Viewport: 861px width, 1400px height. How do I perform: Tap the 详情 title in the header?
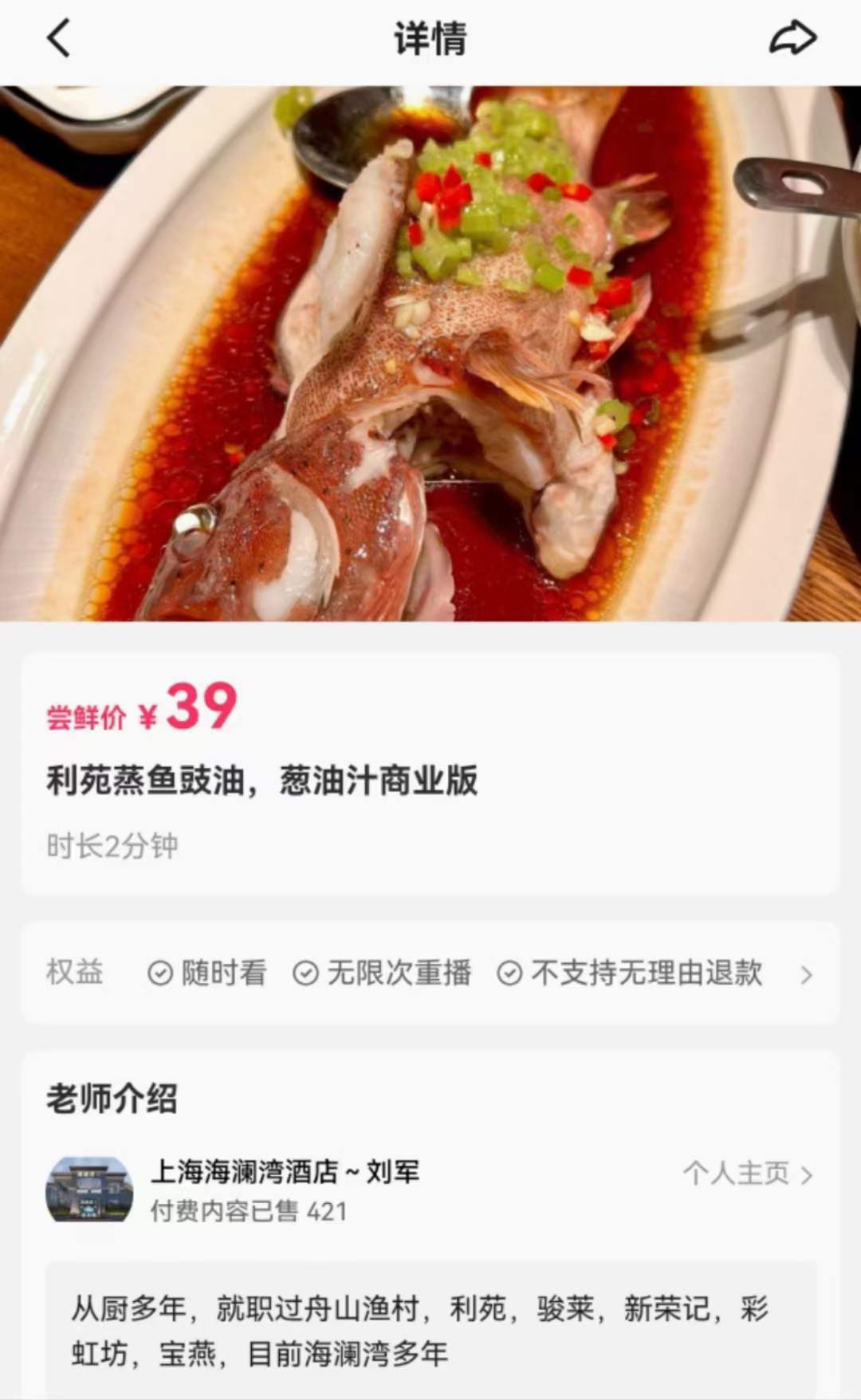click(x=429, y=37)
